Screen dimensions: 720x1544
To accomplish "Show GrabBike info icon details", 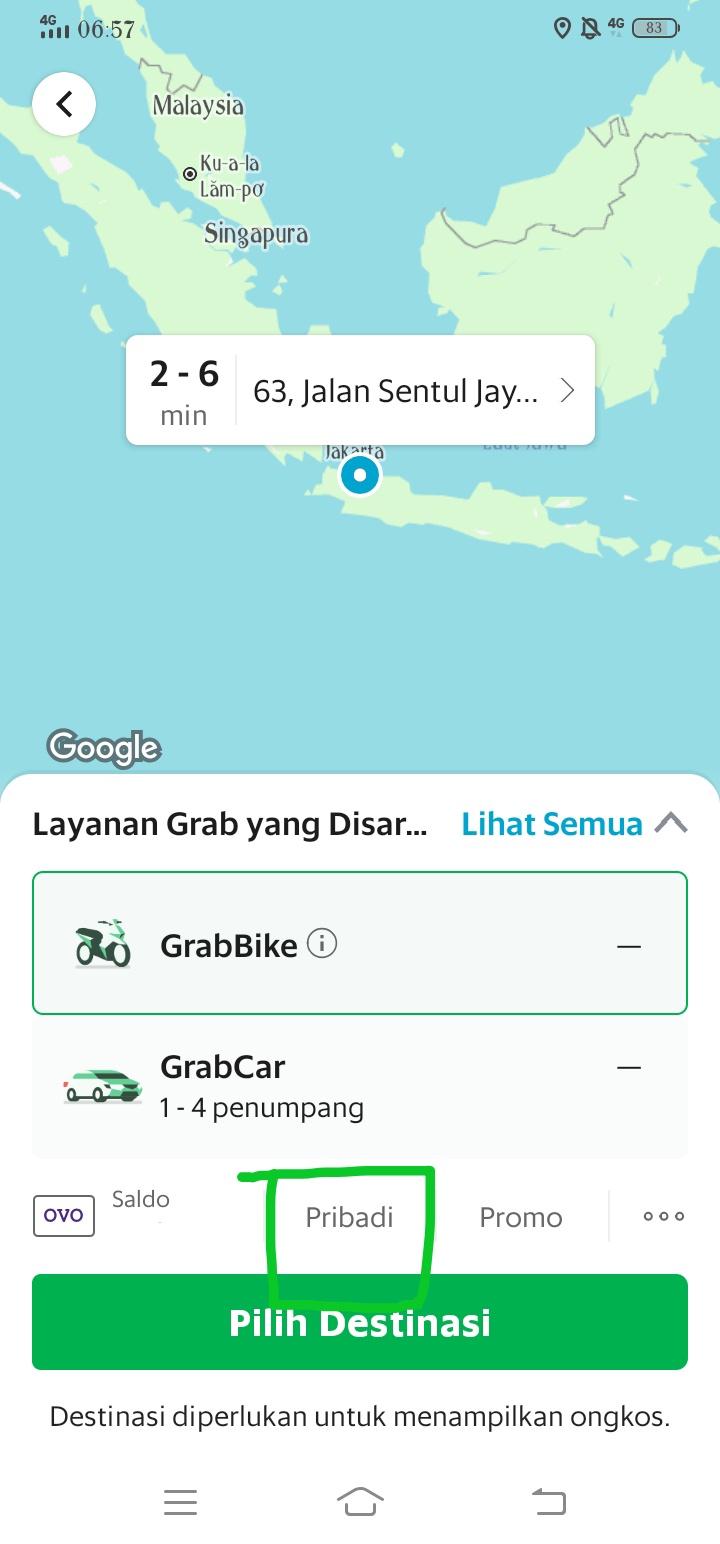I will click(x=322, y=943).
